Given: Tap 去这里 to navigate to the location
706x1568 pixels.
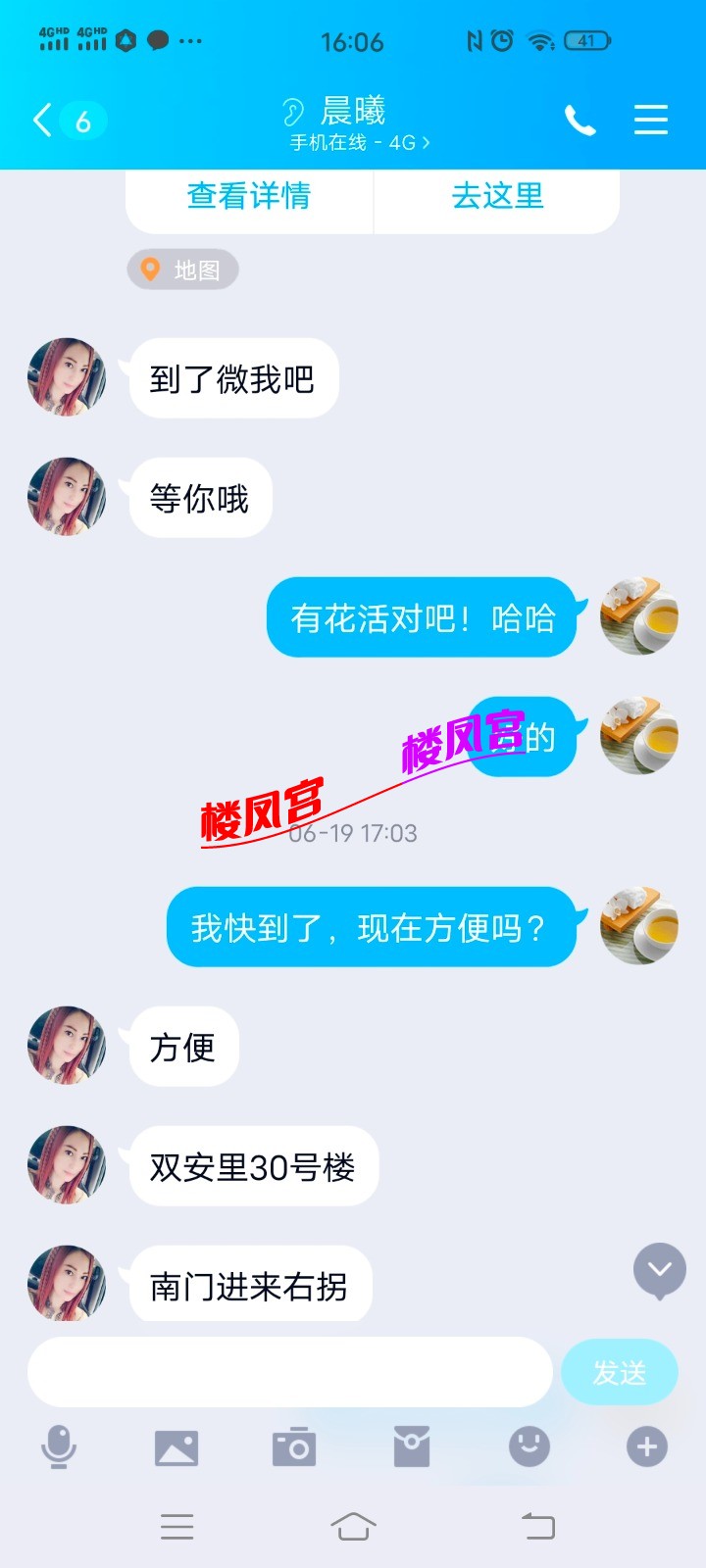Looking at the screenshot, I should coord(497,196).
